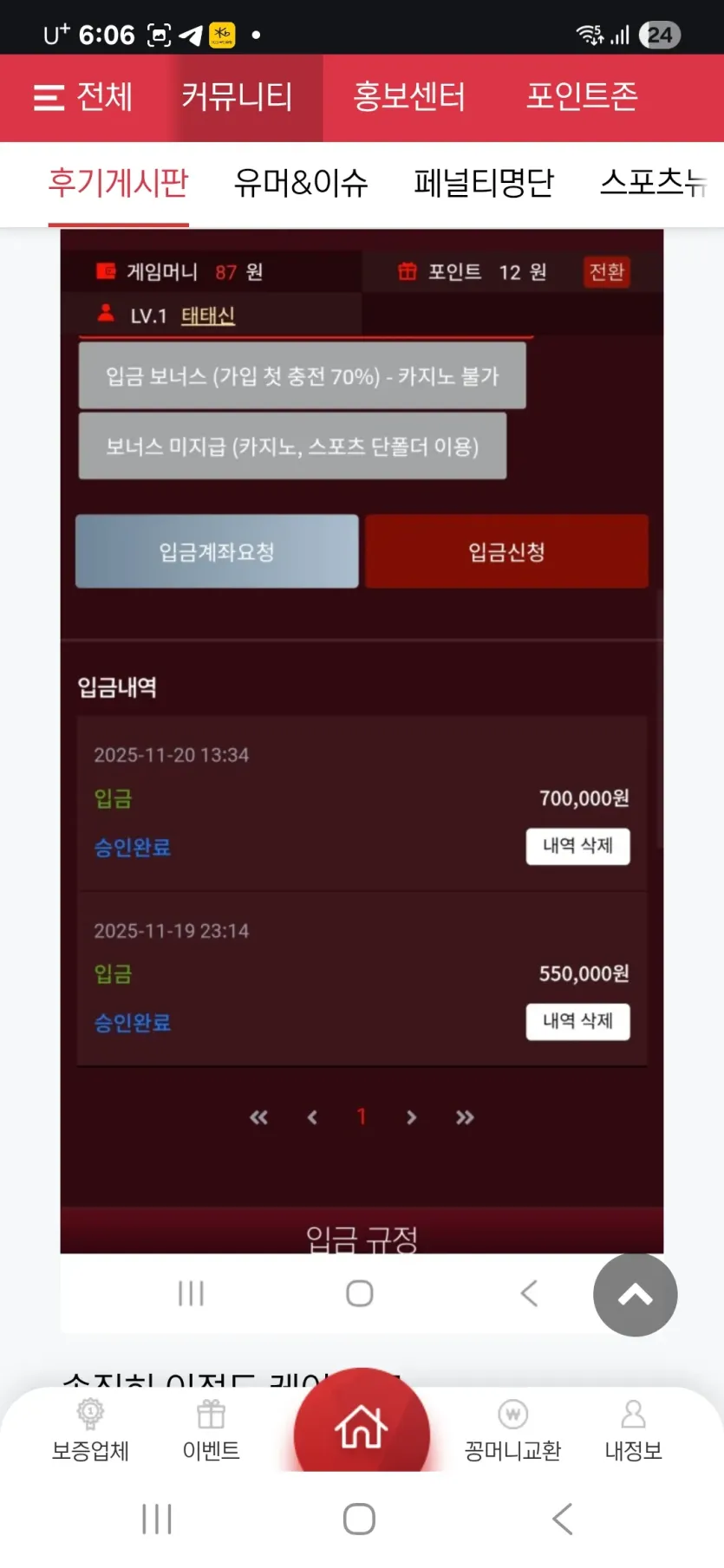Switch to the 유머&이슈 board

pyautogui.click(x=301, y=183)
